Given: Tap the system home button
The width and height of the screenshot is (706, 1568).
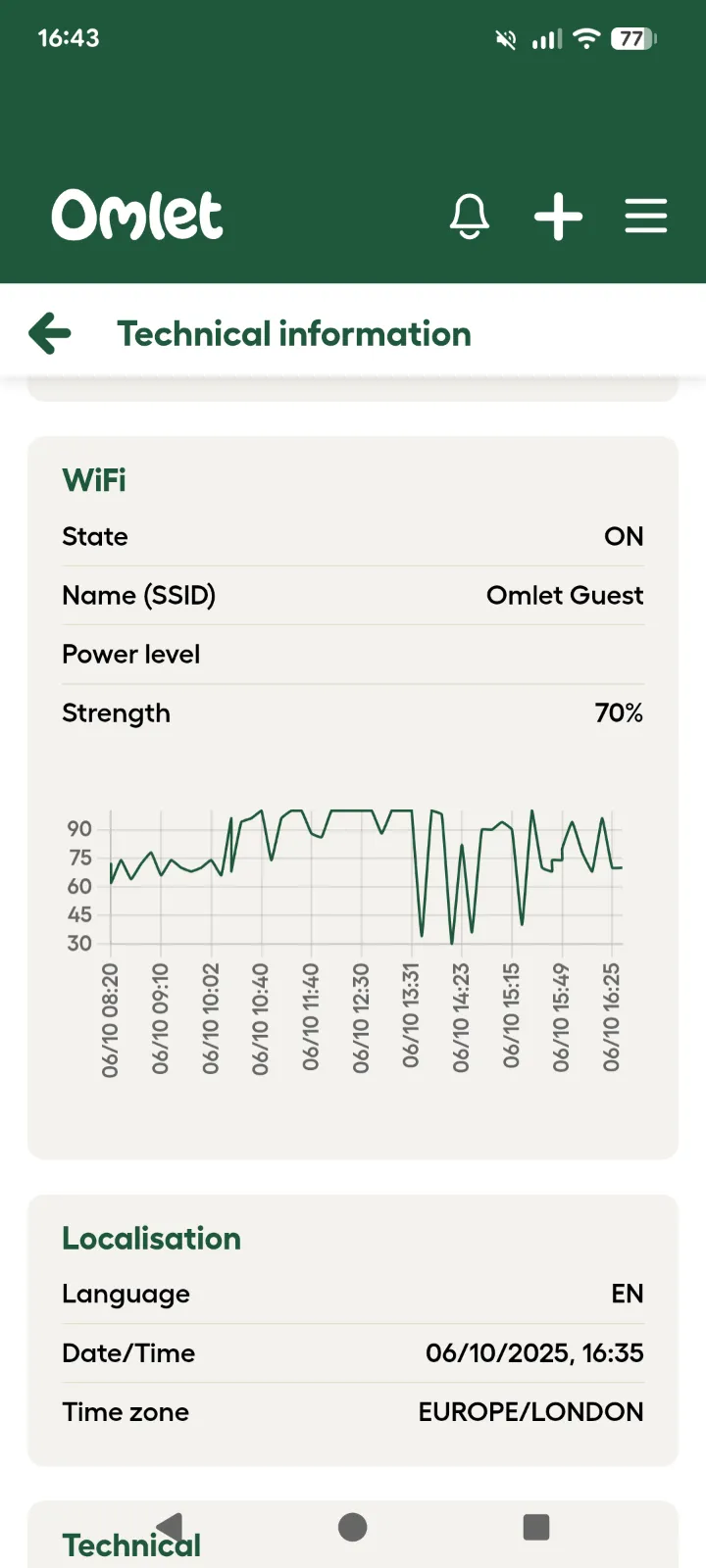Looking at the screenshot, I should 353,1527.
